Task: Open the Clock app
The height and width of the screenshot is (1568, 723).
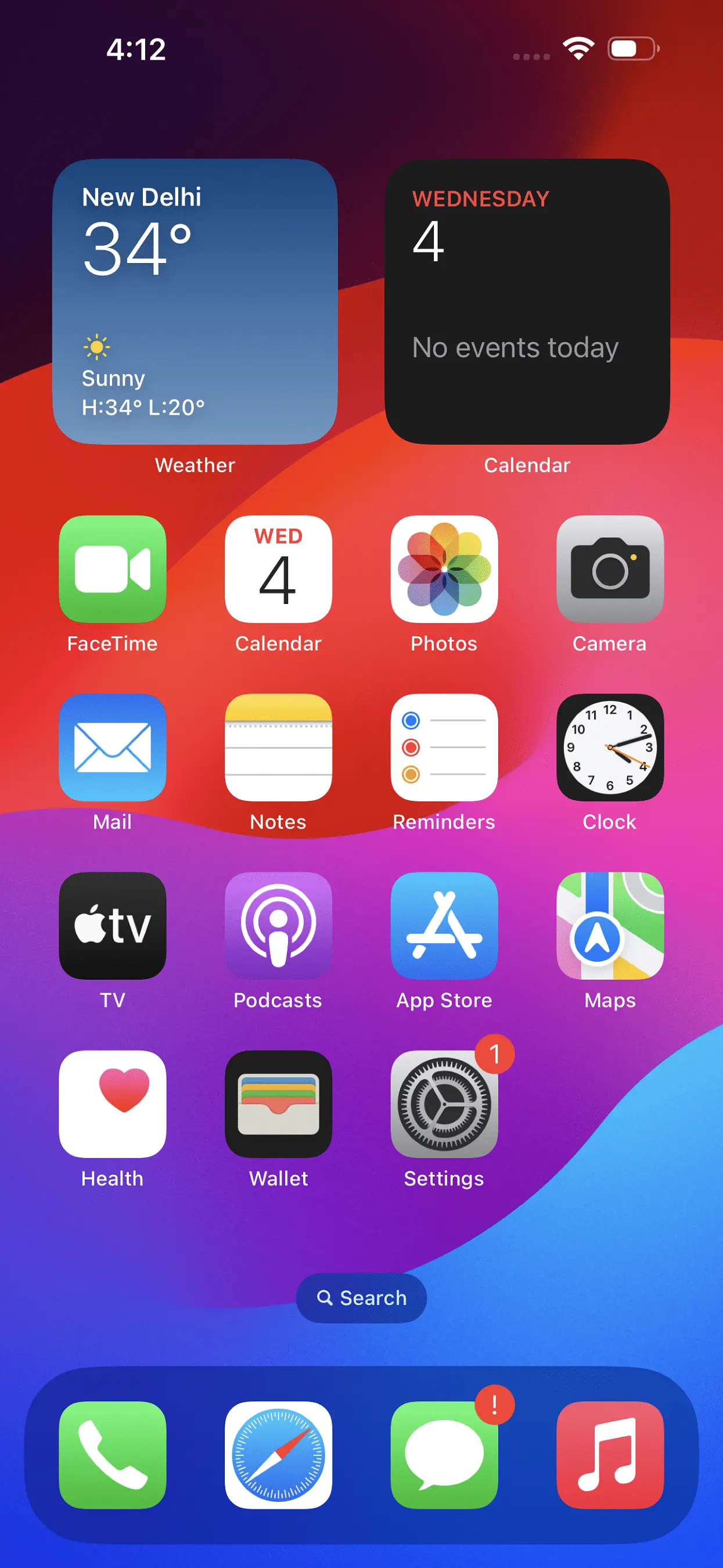Action: pos(610,747)
